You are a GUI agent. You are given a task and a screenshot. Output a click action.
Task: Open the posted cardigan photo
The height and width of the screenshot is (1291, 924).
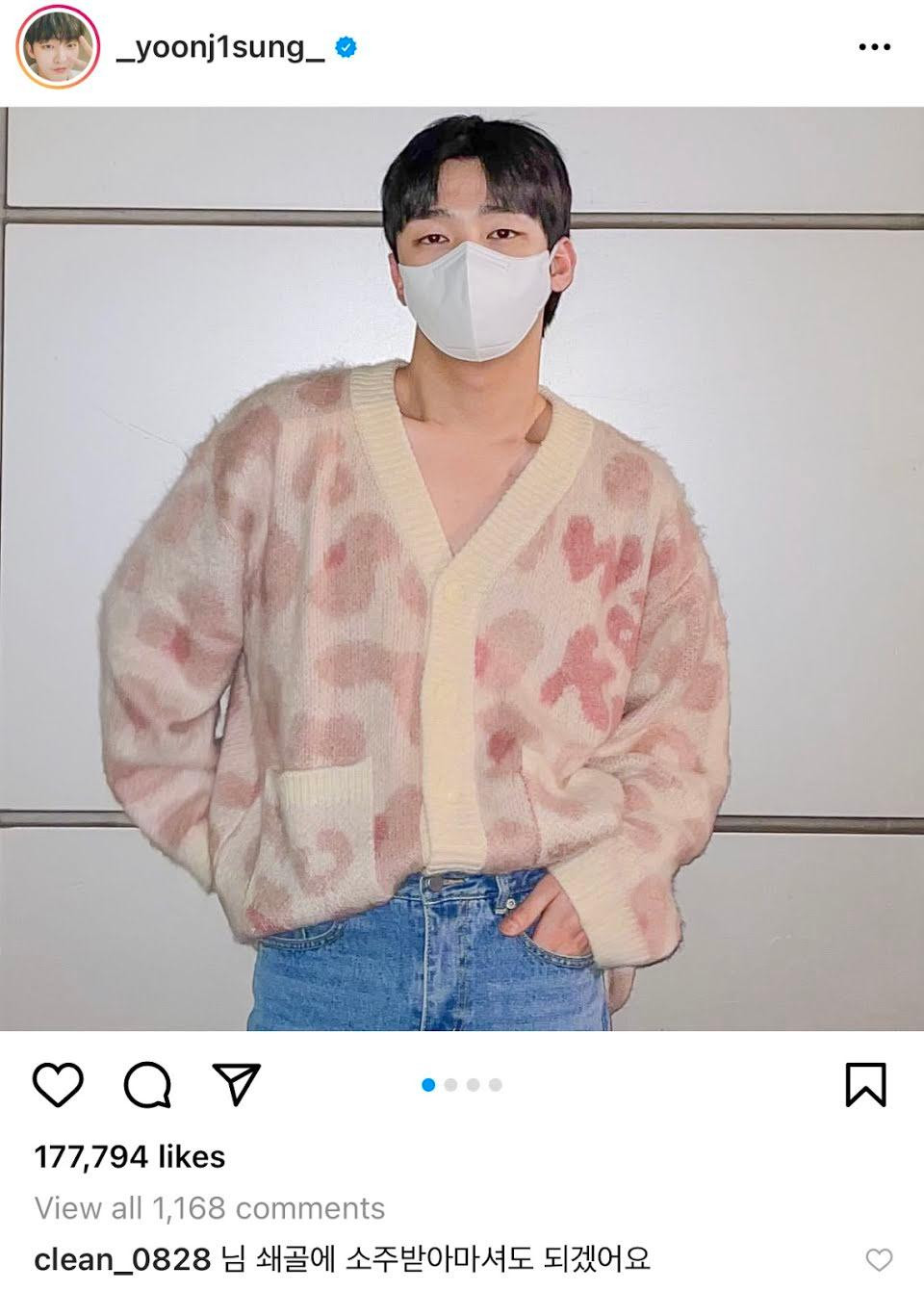coord(462,568)
